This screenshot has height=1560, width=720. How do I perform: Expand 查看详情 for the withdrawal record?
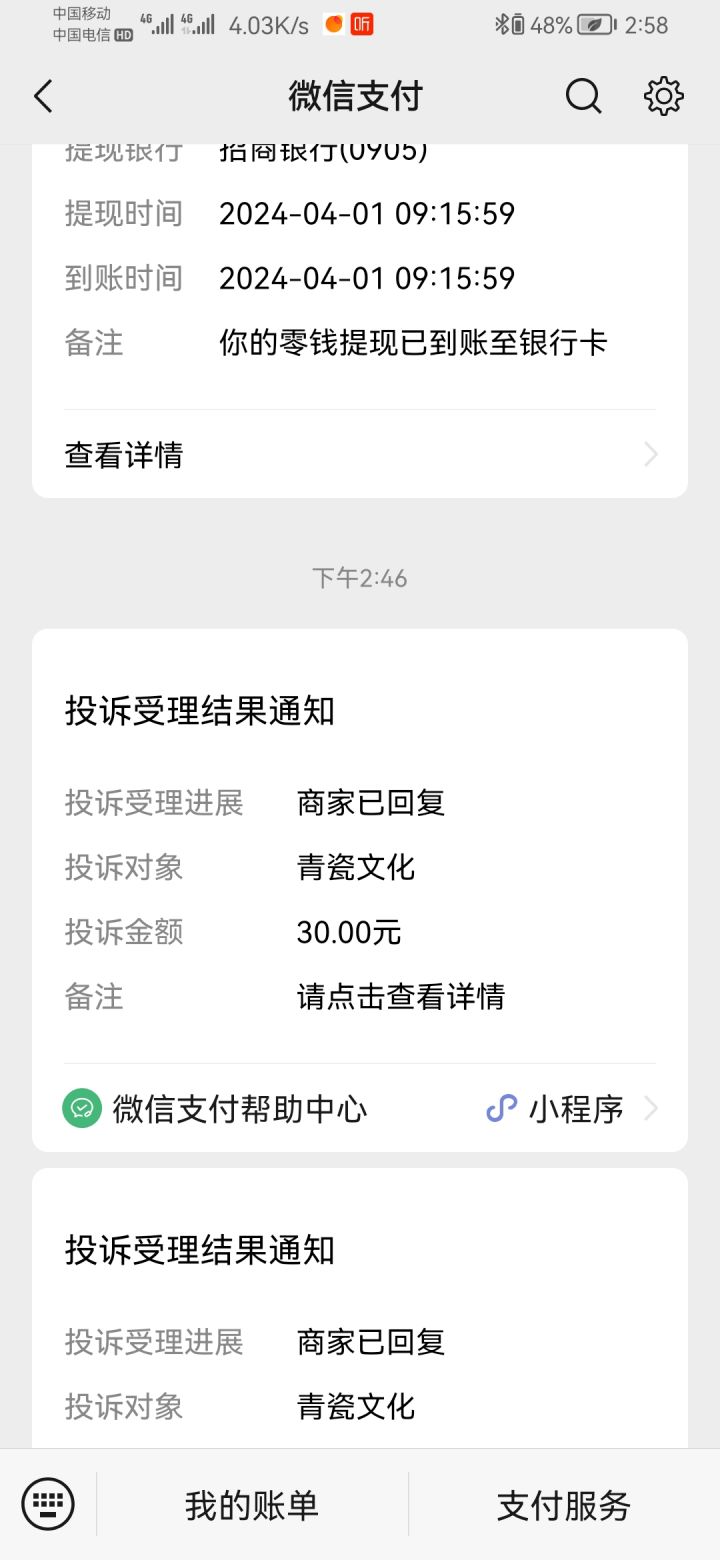tap(124, 454)
